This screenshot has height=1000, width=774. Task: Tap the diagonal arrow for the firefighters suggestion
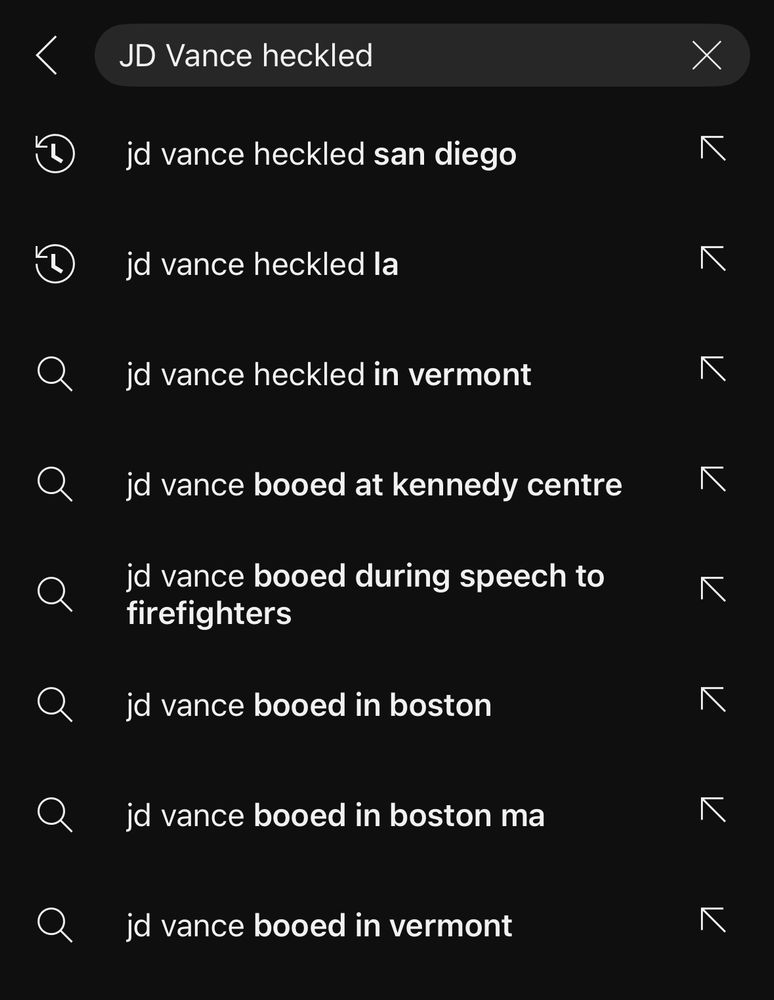tap(713, 588)
